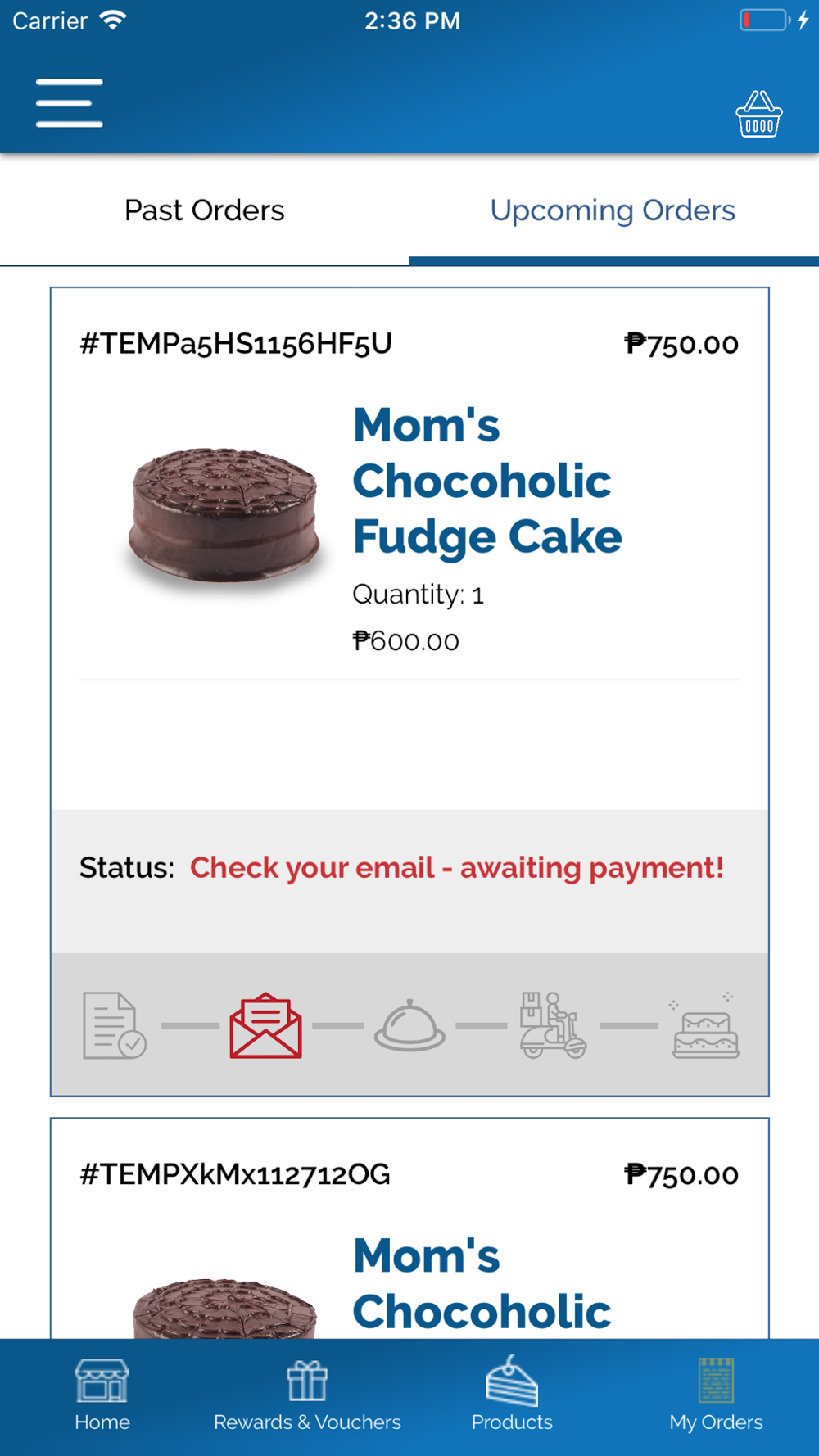Open the hamburger drawer menu
This screenshot has height=1456, width=819.
pyautogui.click(x=70, y=103)
